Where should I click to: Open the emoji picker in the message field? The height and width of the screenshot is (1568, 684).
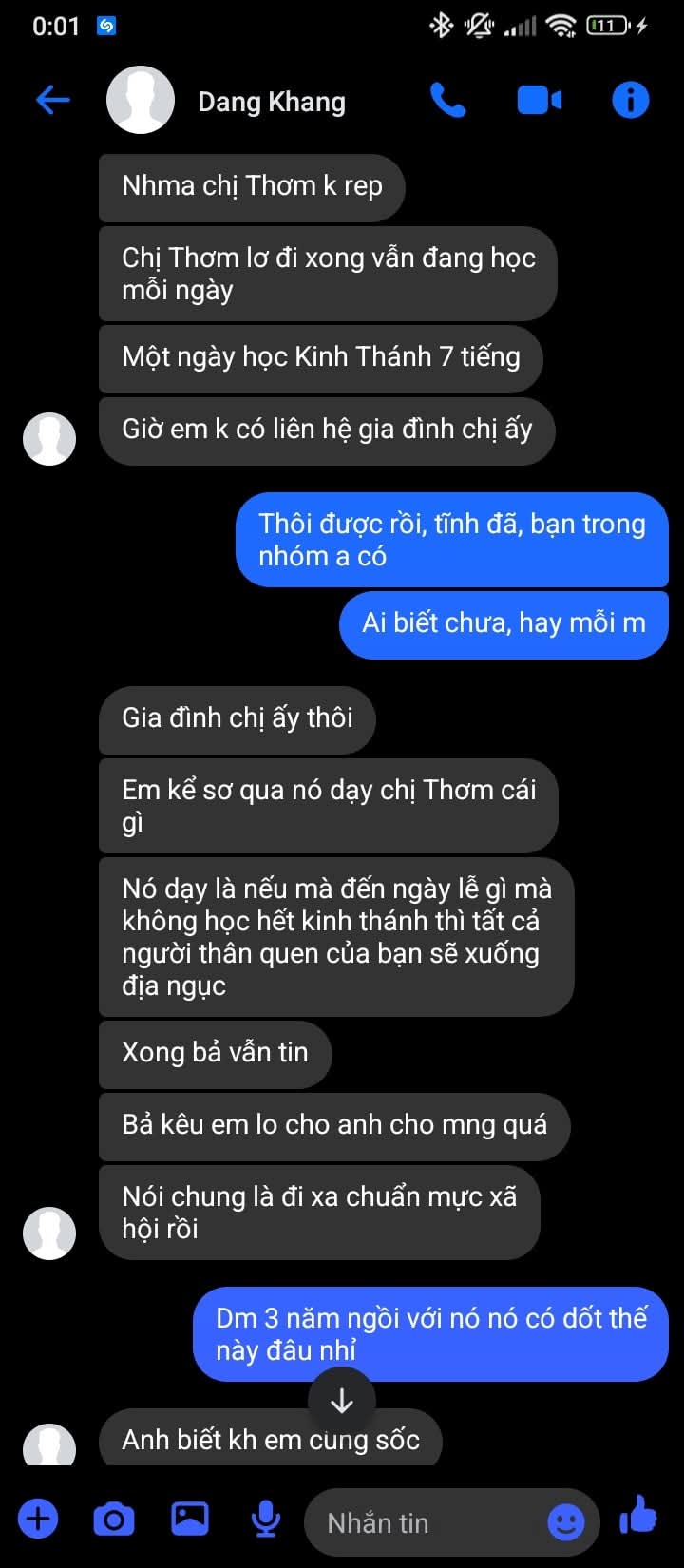point(566,1523)
